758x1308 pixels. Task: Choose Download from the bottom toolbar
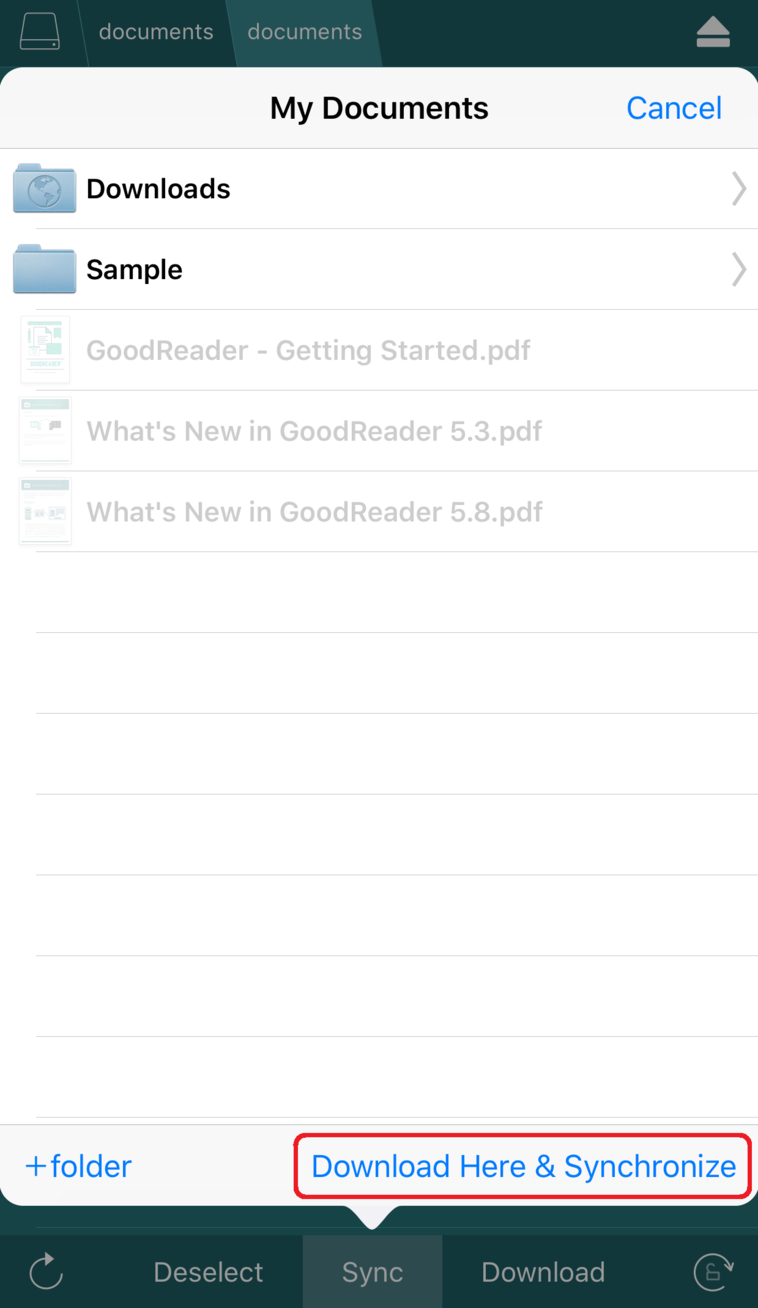point(543,1271)
